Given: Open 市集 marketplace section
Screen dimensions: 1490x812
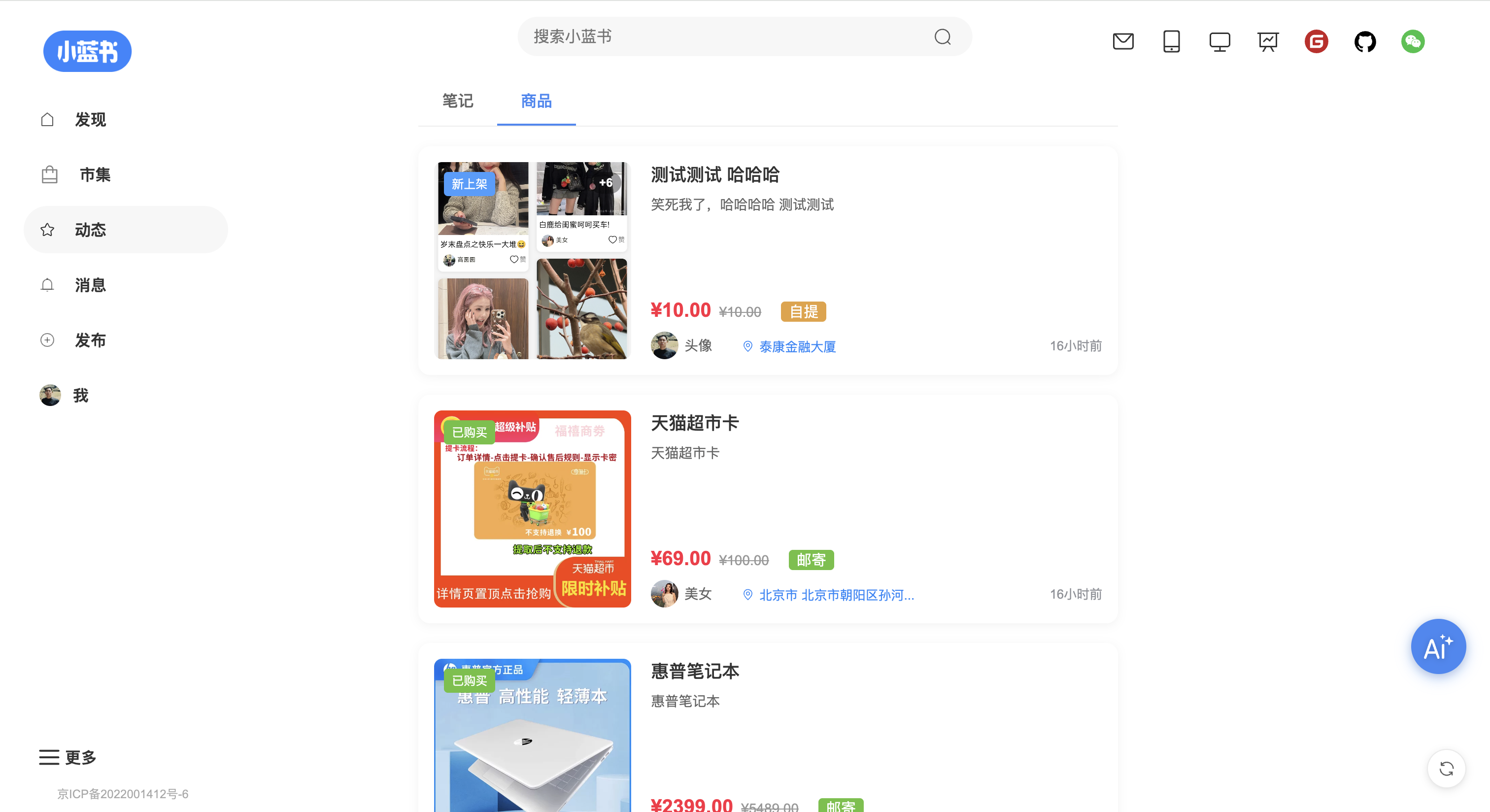Looking at the screenshot, I should coord(95,174).
